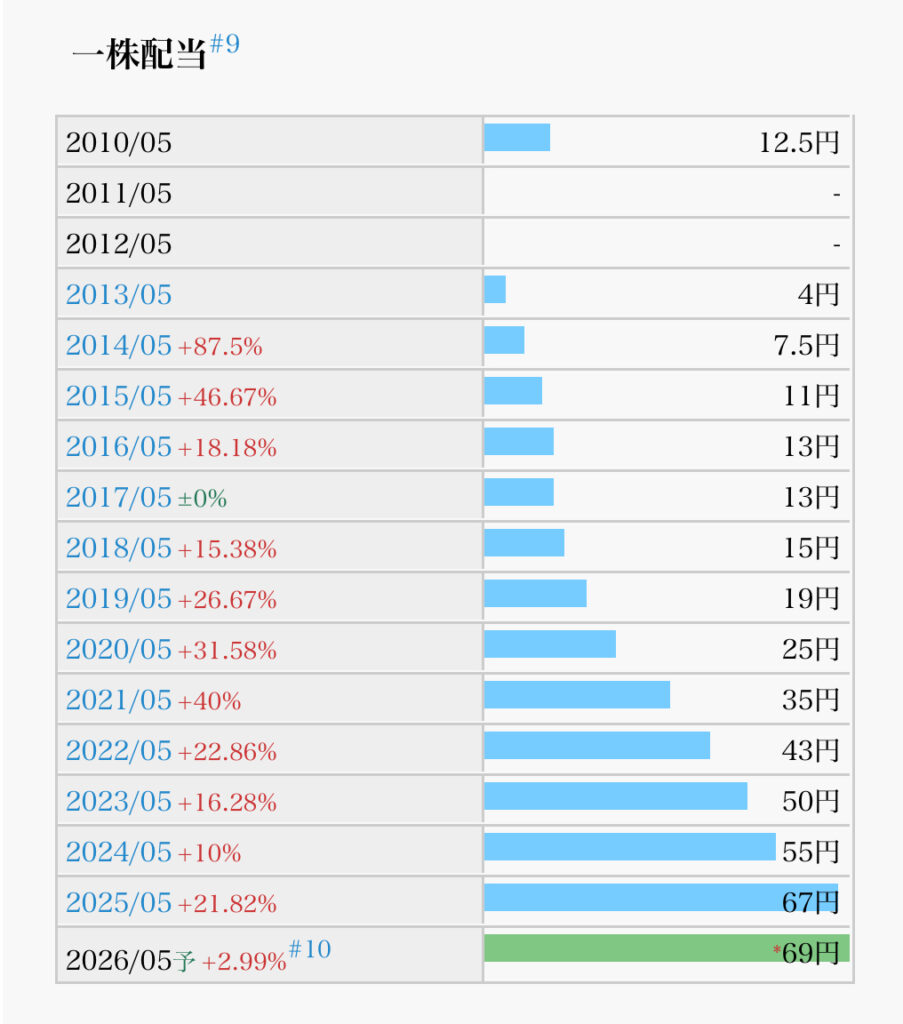Select the 2022/05 link

pos(118,752)
